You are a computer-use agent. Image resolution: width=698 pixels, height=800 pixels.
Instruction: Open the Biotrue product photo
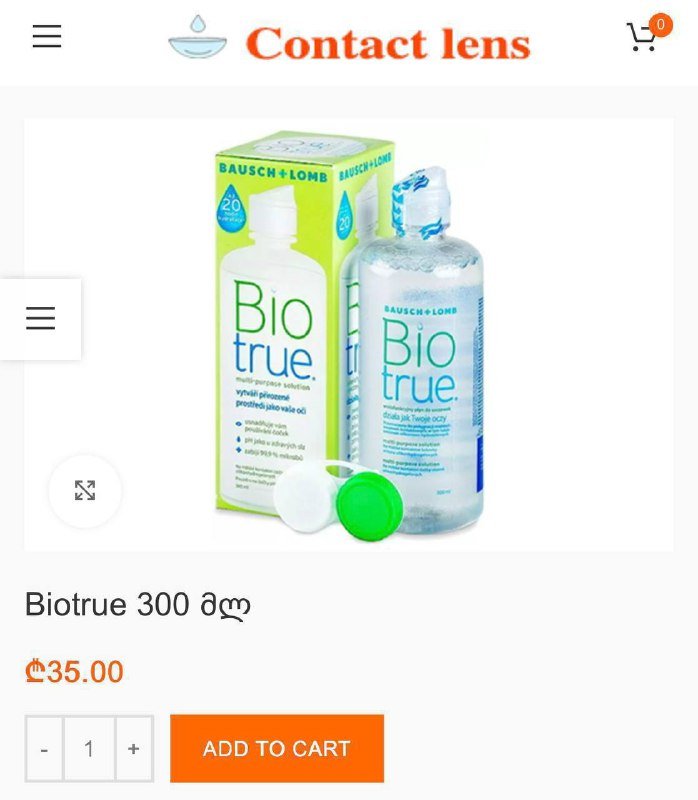point(350,335)
